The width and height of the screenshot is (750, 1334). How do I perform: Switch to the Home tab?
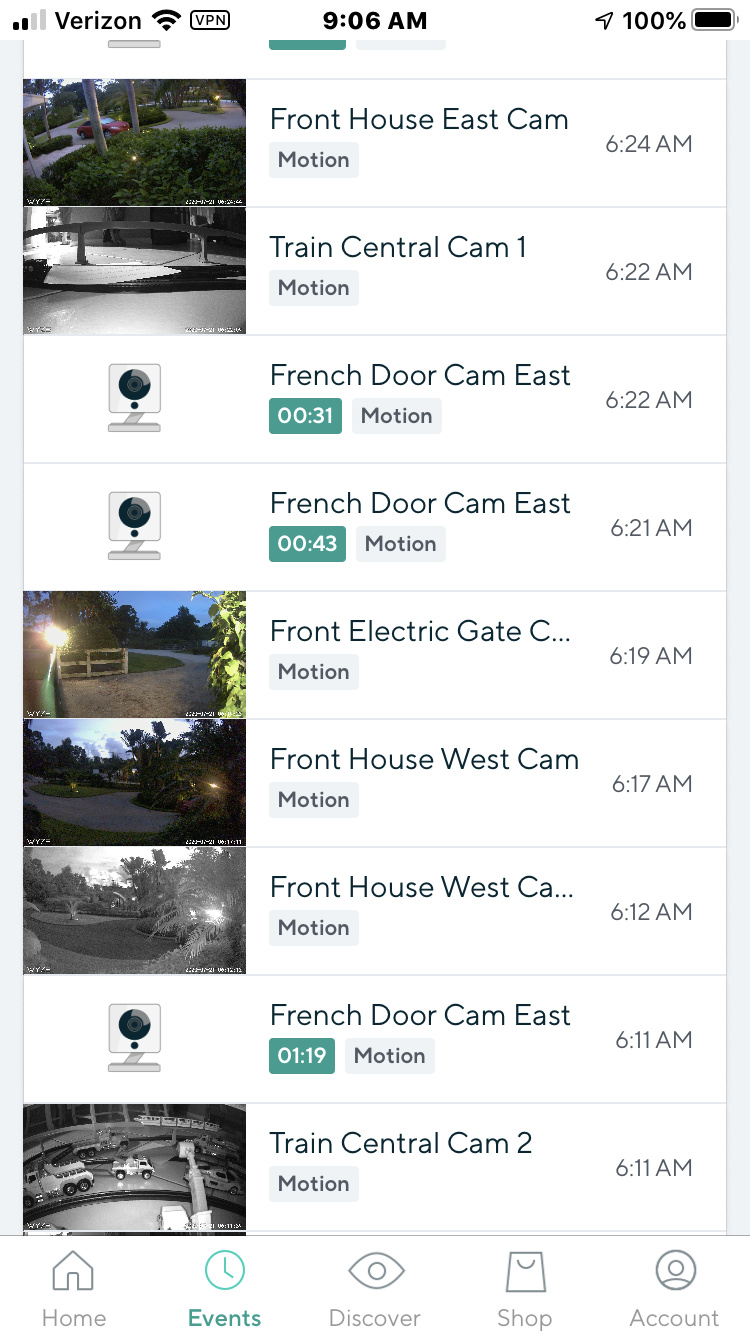(73, 1288)
